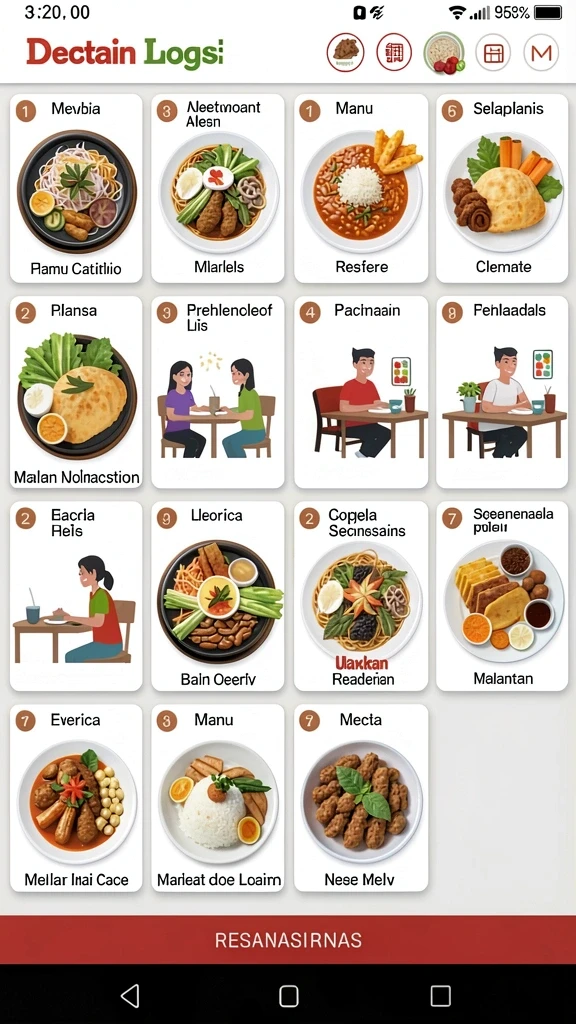Open the Mevbia Ramu Catitlio card

76,188
